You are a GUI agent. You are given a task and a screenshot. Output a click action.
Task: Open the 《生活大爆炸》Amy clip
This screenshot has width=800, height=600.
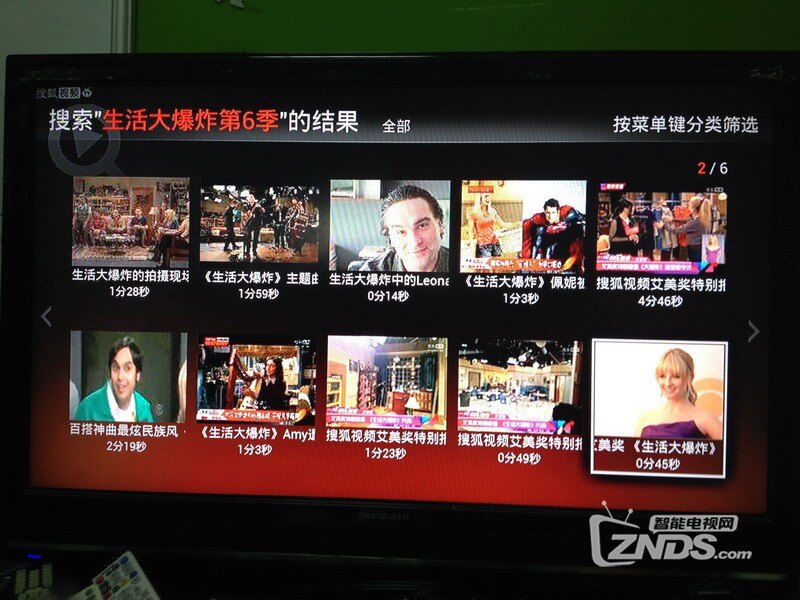pos(256,380)
